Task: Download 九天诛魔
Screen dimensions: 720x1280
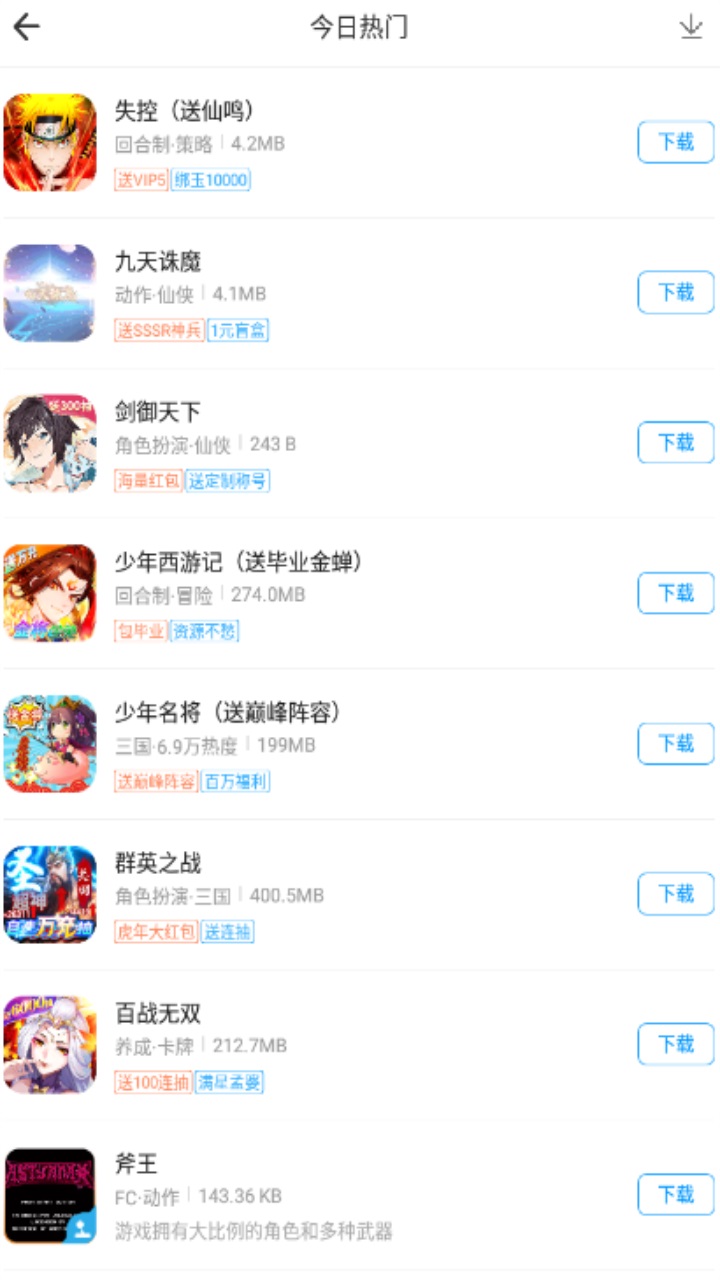Action: 675,292
